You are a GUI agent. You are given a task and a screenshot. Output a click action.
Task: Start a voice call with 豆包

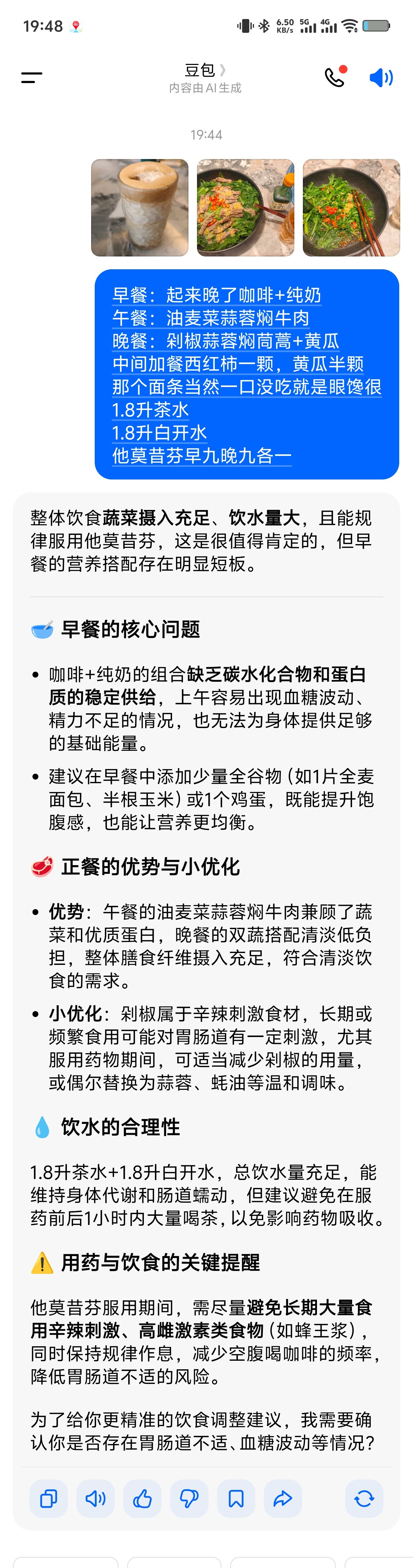coord(335,77)
